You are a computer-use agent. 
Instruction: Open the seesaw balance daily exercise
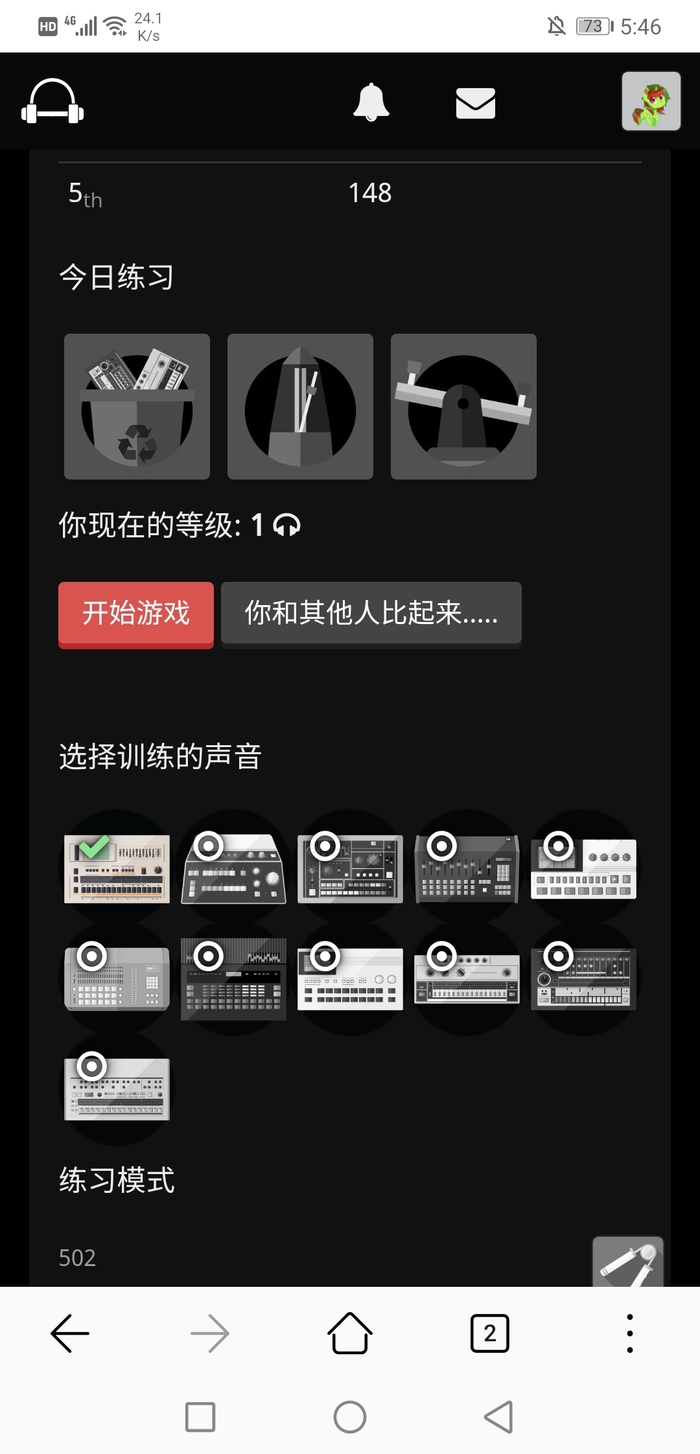pyautogui.click(x=463, y=407)
